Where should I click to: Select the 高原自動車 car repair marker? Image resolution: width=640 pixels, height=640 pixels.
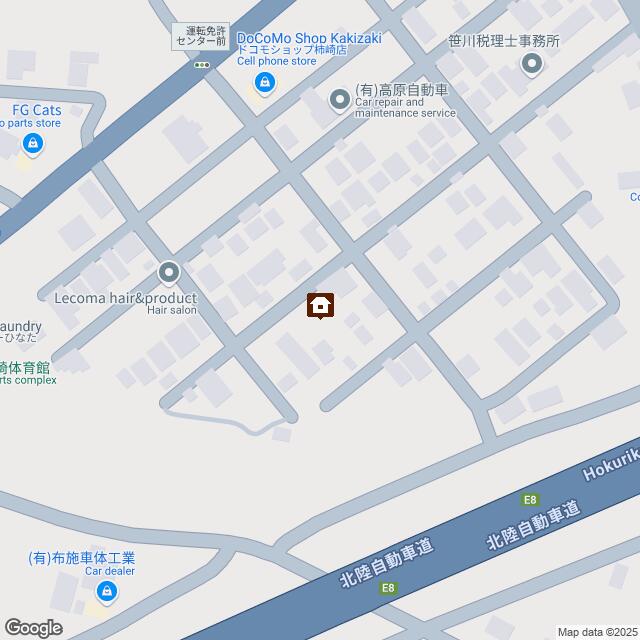pos(340,99)
